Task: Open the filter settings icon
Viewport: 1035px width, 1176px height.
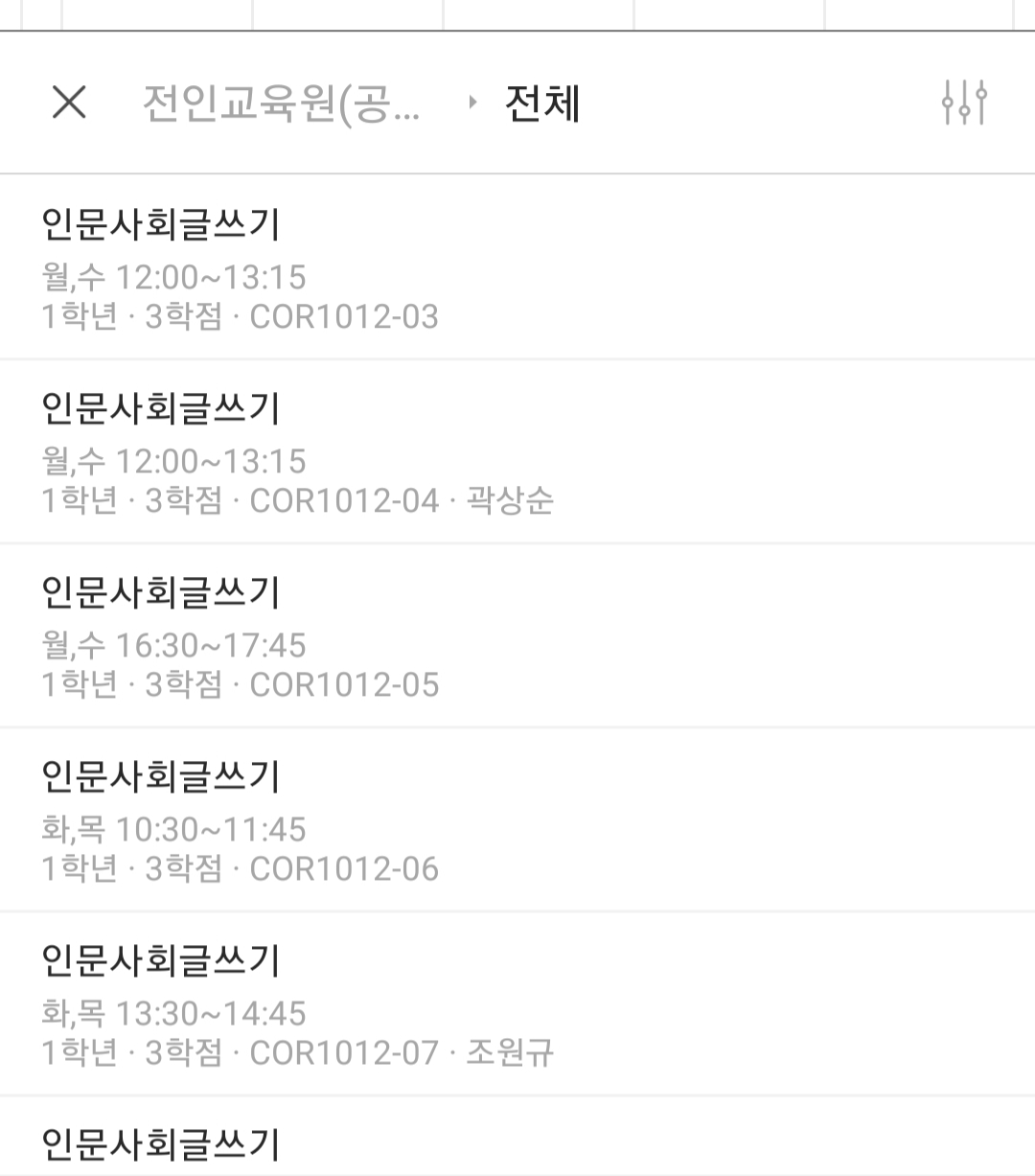Action: click(x=963, y=103)
